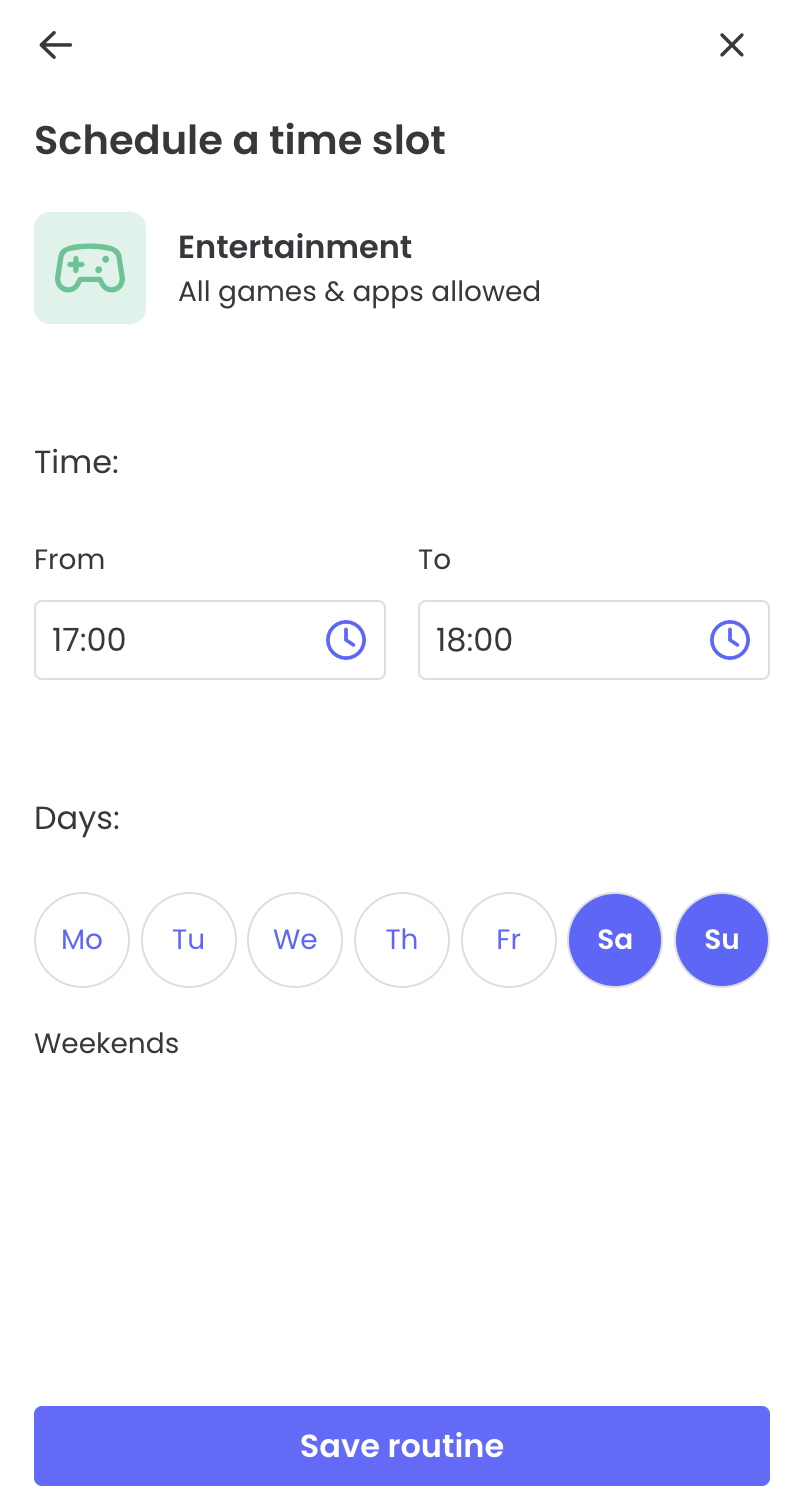This screenshot has height=1496, width=798.
Task: Select Monday in the days row
Action: click(x=82, y=940)
